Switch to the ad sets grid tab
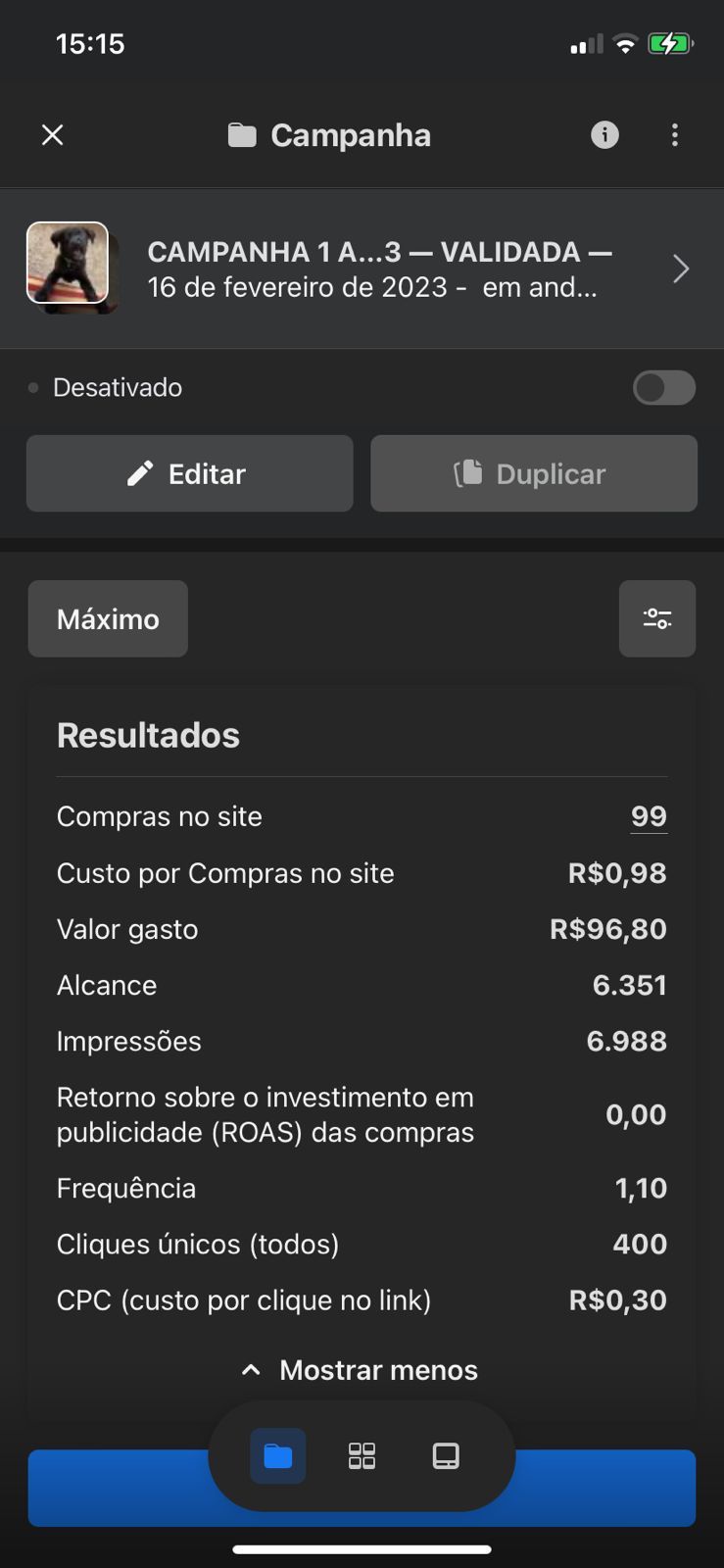This screenshot has width=724, height=1568. [362, 1456]
